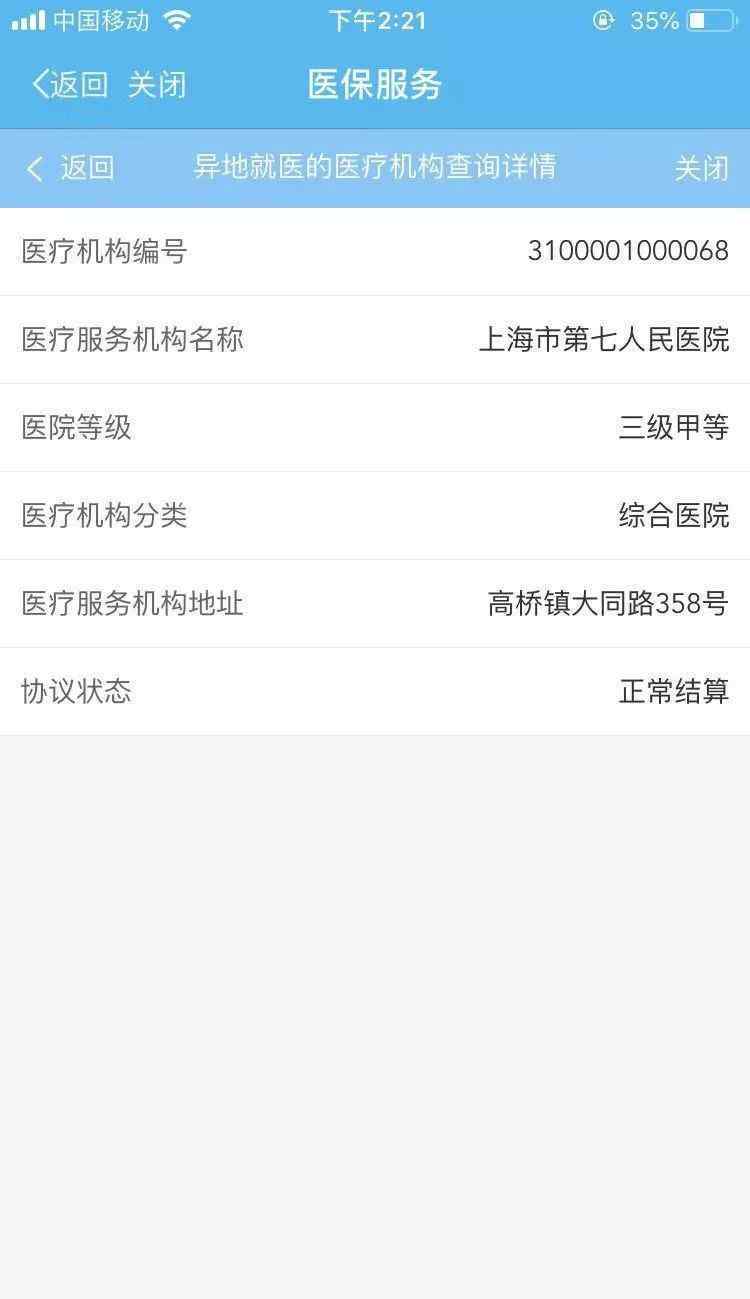This screenshot has width=750, height=1299.
Task: Tap 返回 in the top 医保服务 bar
Action: tap(69, 84)
